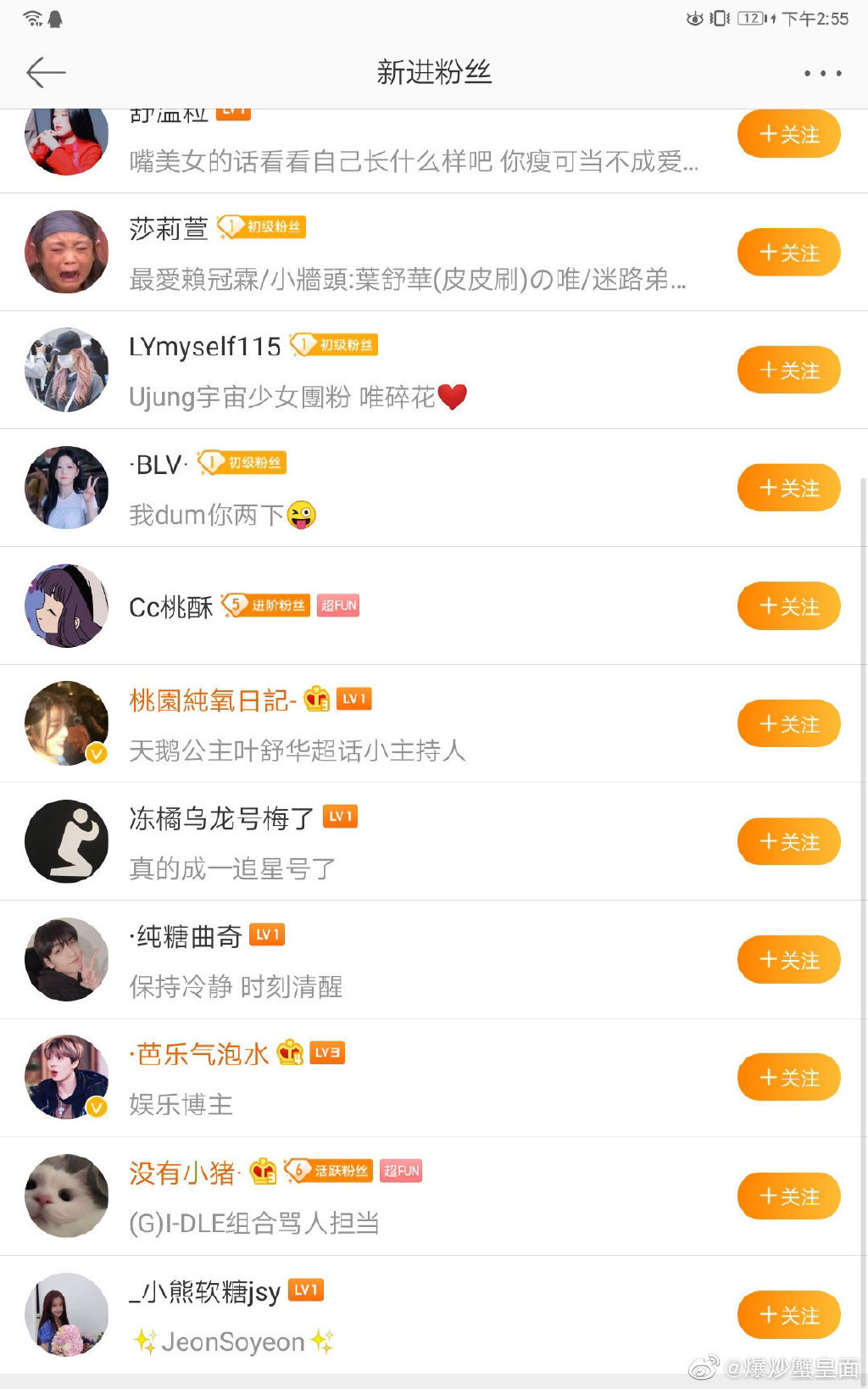
Task: Tap 关注 next to ·BLV·
Action: pos(788,488)
